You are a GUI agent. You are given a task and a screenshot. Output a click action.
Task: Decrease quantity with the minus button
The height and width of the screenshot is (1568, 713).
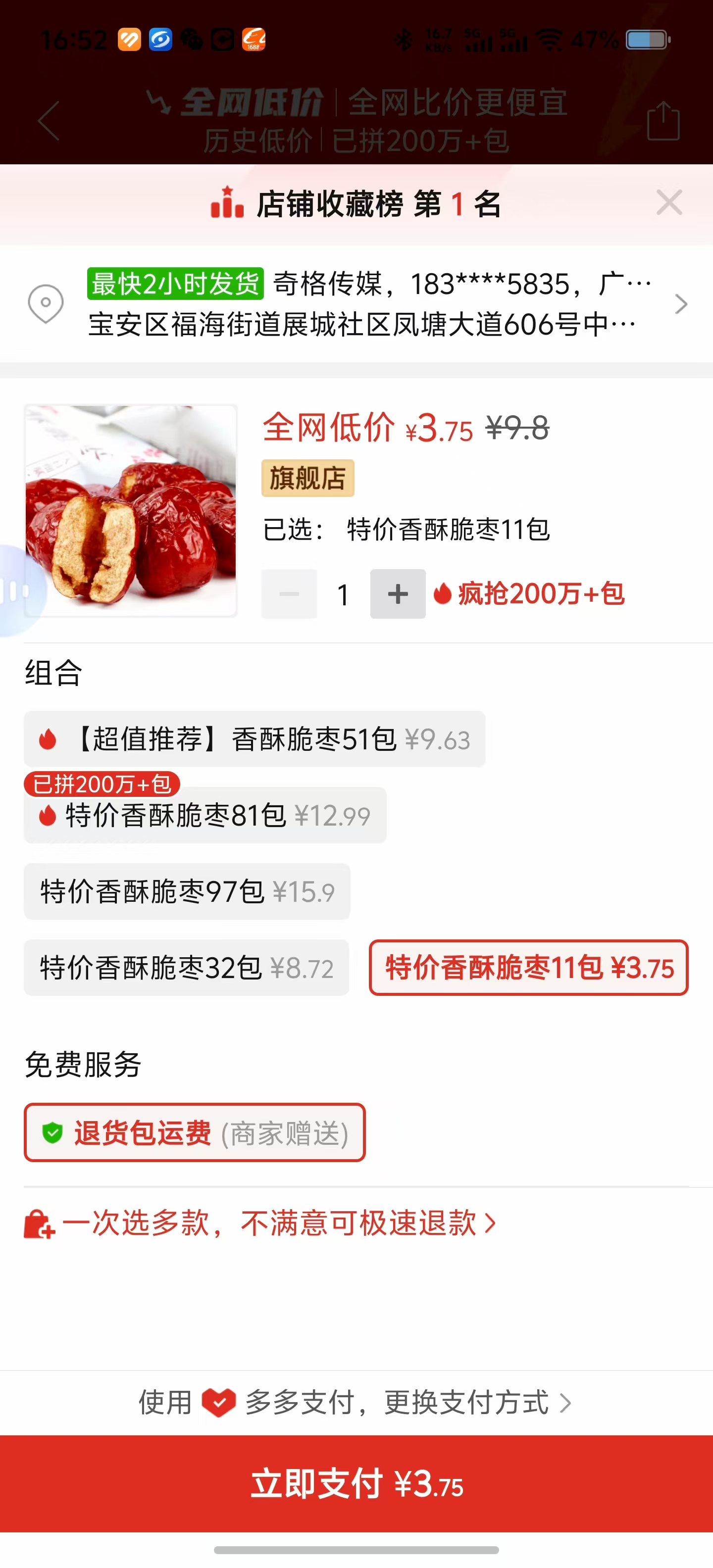click(289, 593)
